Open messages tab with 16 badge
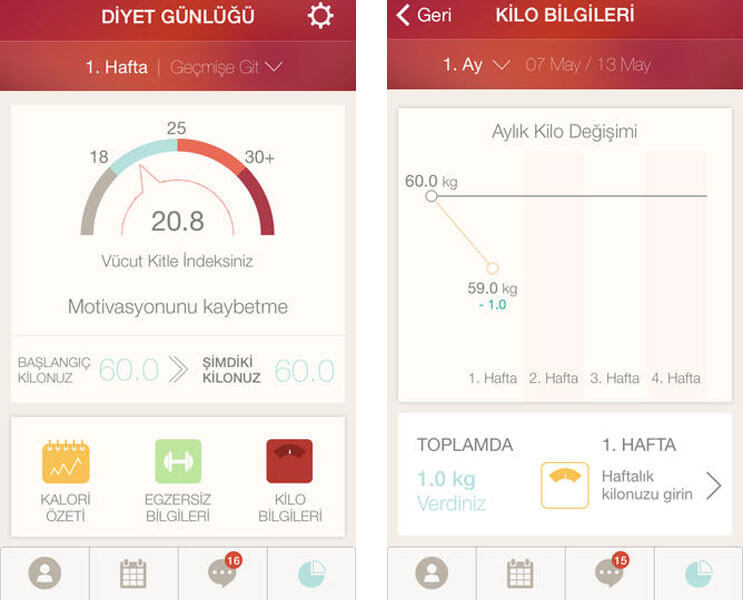Image resolution: width=743 pixels, height=600 pixels. 222,573
